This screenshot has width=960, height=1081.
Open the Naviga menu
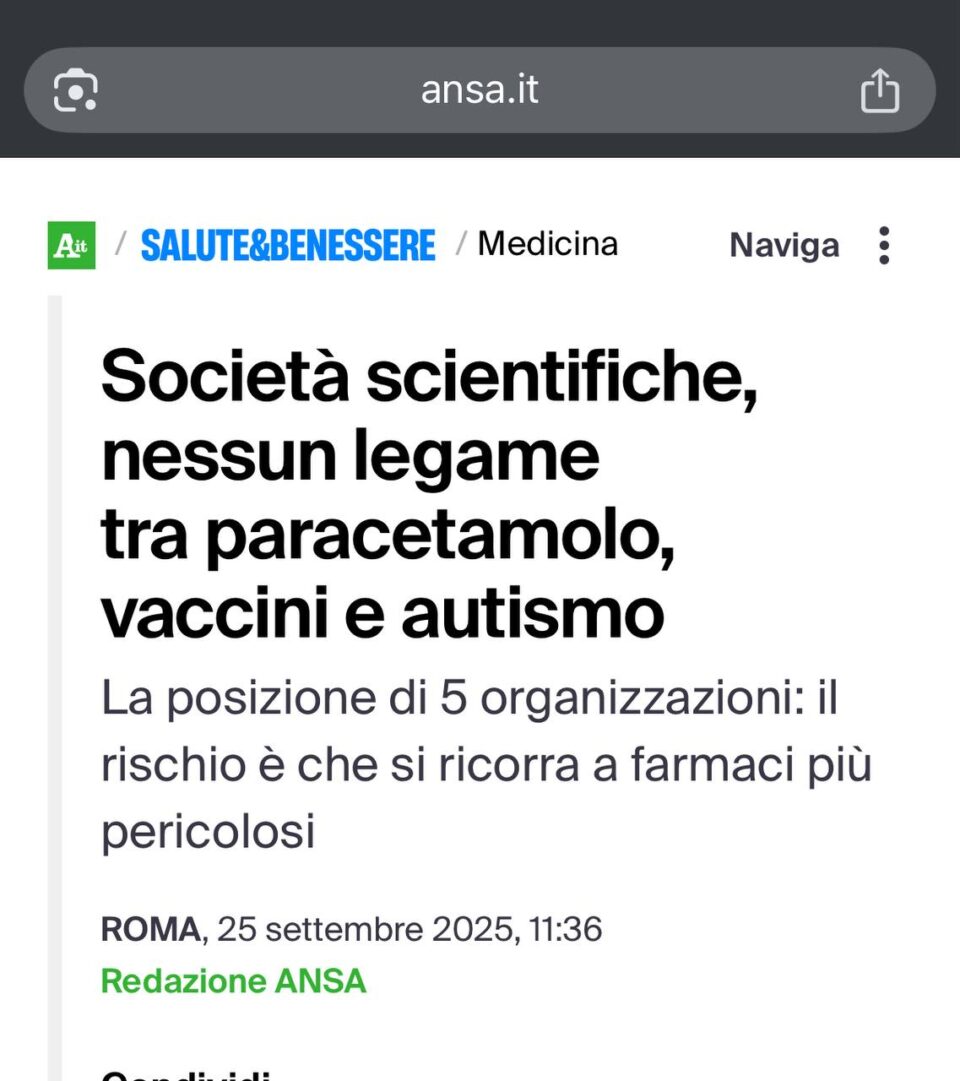point(784,245)
